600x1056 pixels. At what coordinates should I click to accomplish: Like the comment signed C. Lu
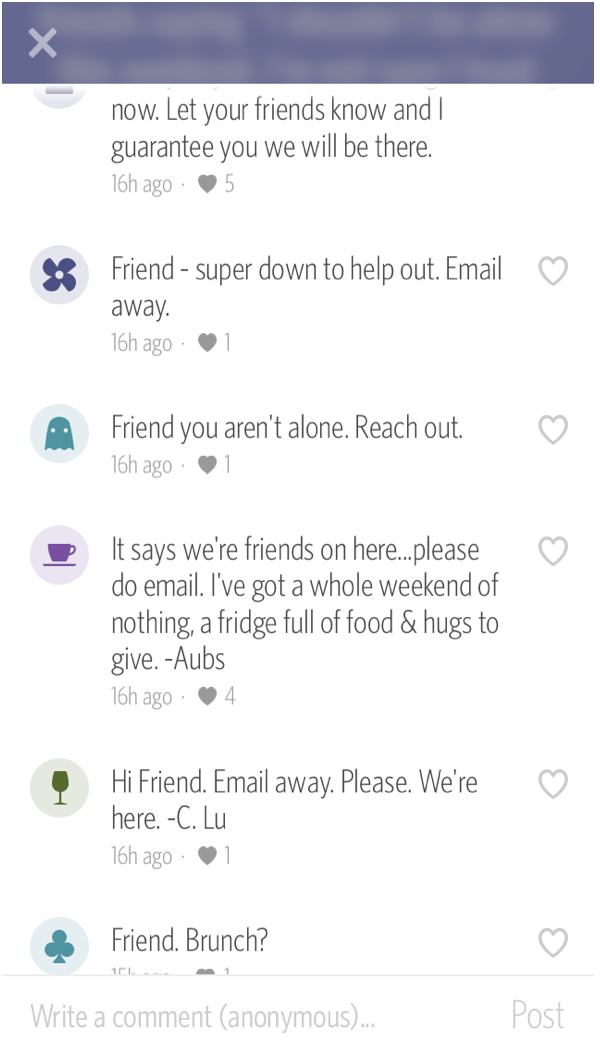(x=553, y=784)
